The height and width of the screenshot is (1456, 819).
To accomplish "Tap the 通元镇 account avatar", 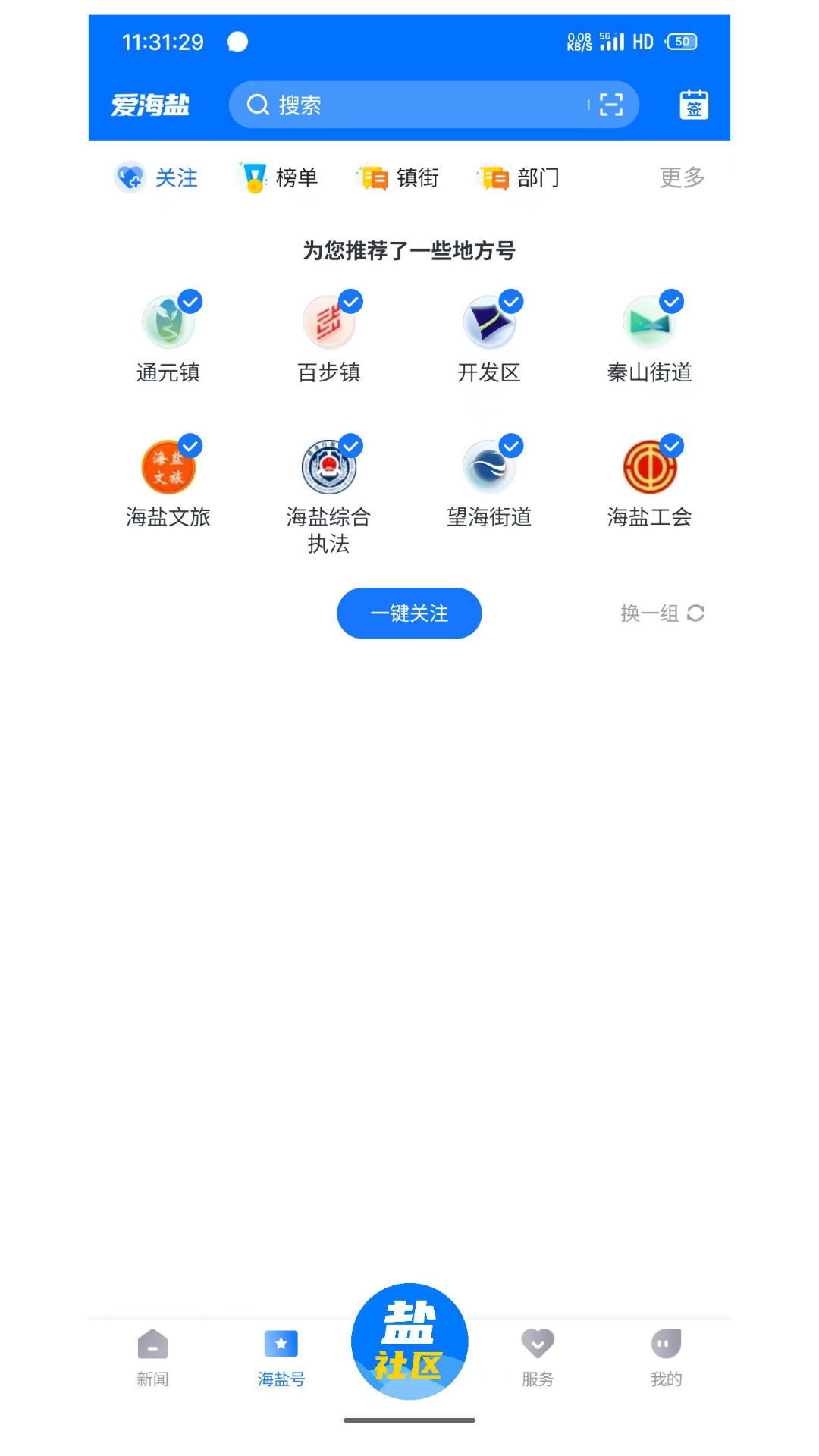I will (x=168, y=322).
